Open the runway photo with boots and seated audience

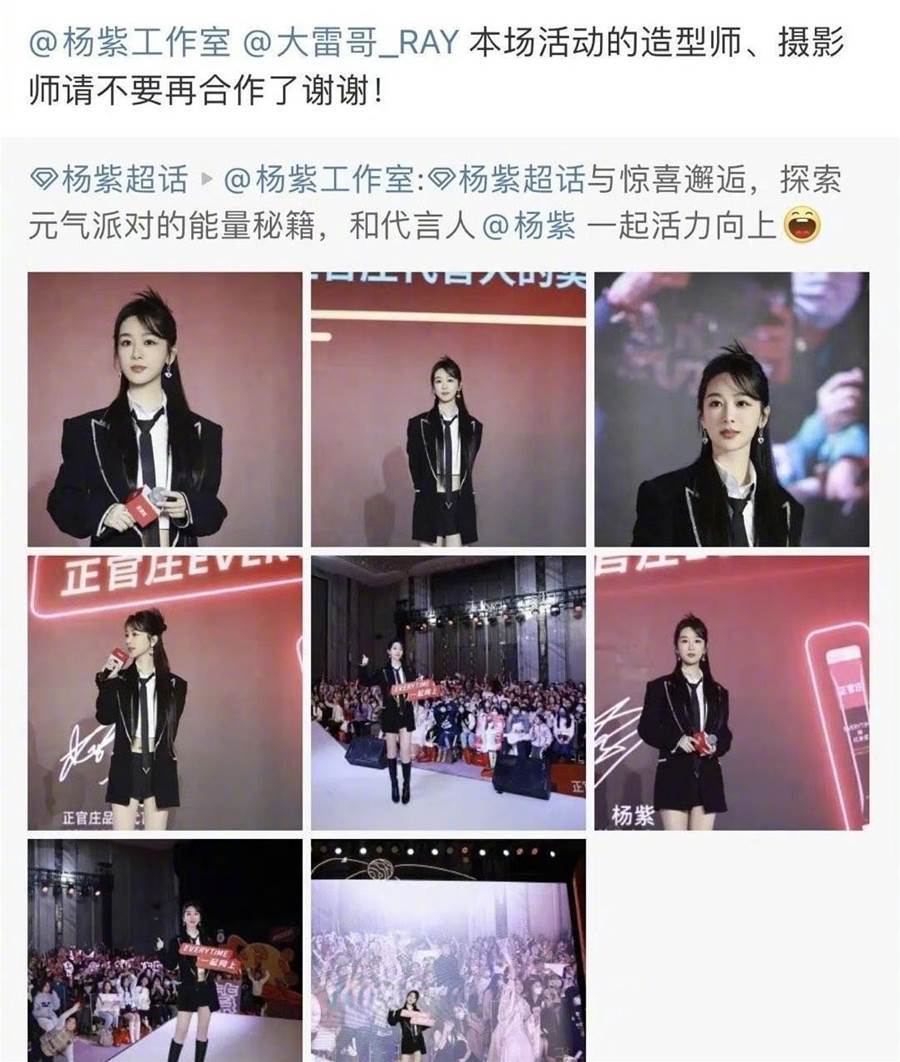tap(448, 693)
